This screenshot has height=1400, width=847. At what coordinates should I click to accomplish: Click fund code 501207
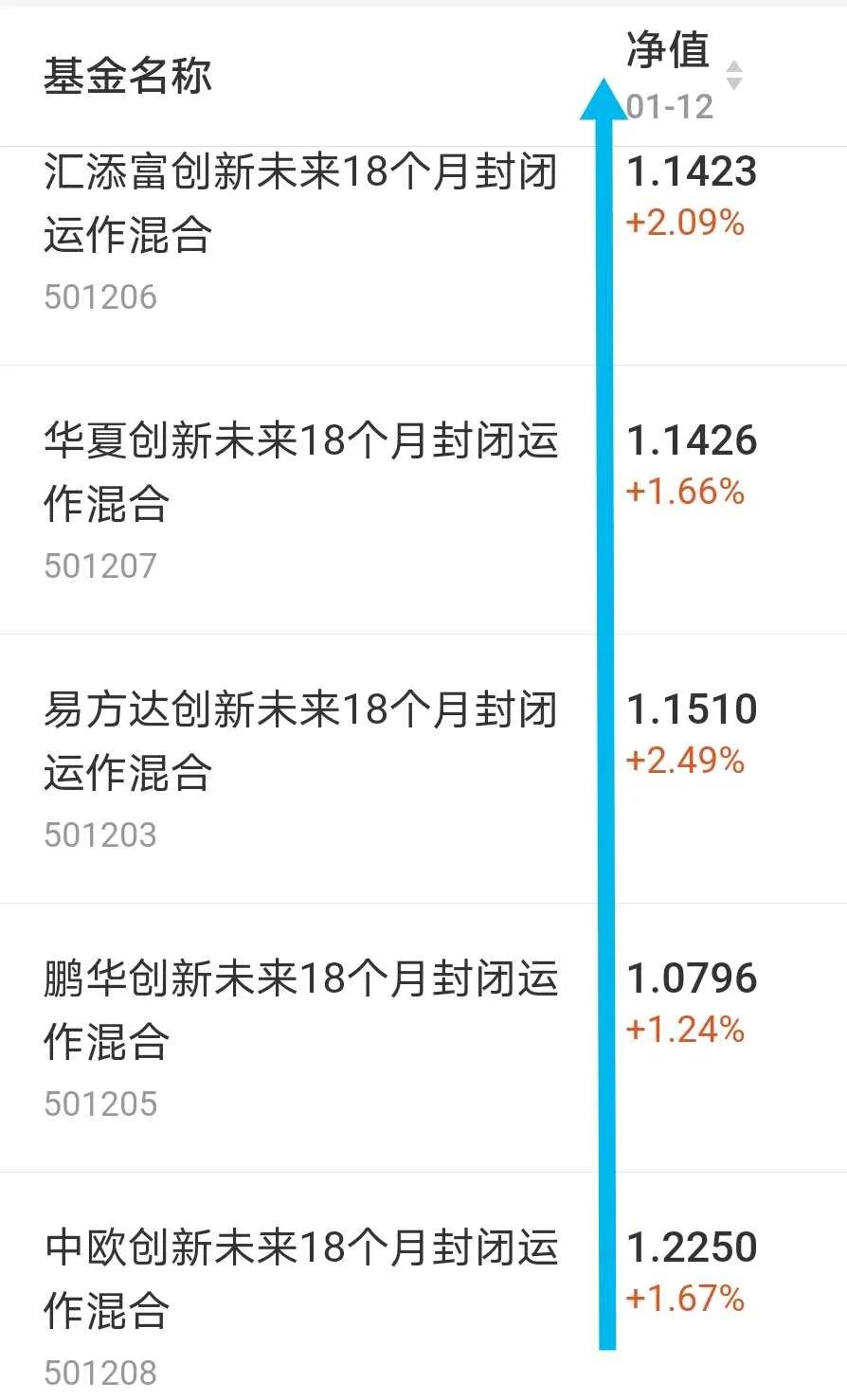pos(100,565)
